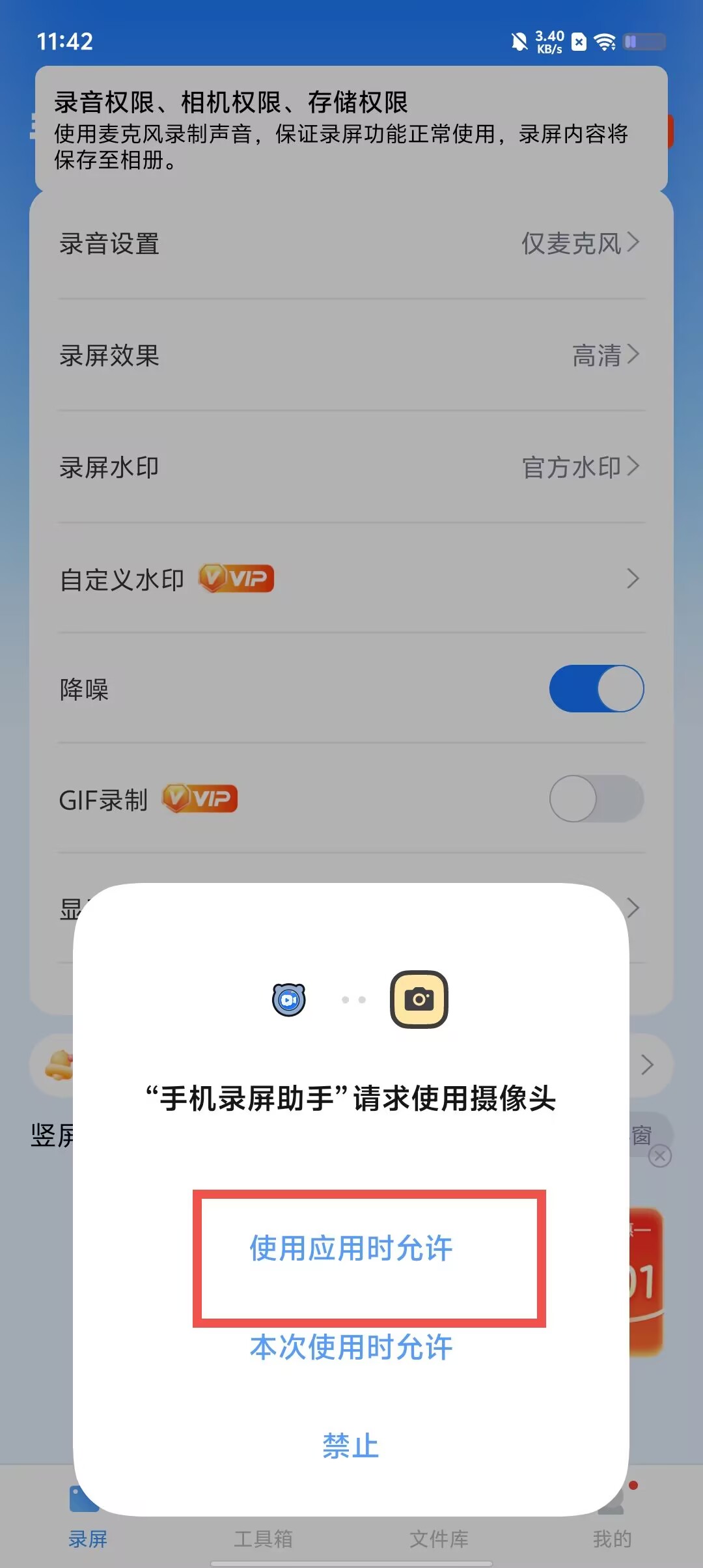Viewport: 703px width, 1568px height.
Task: Deny camera access with 禁止
Action: pos(351,1446)
